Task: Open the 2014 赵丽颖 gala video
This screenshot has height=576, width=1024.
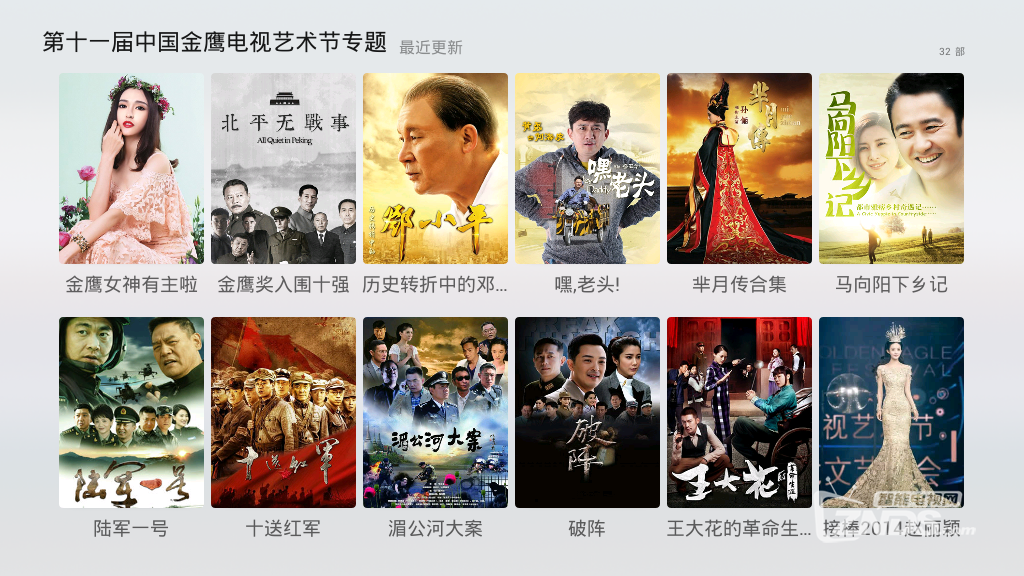Action: [x=891, y=412]
